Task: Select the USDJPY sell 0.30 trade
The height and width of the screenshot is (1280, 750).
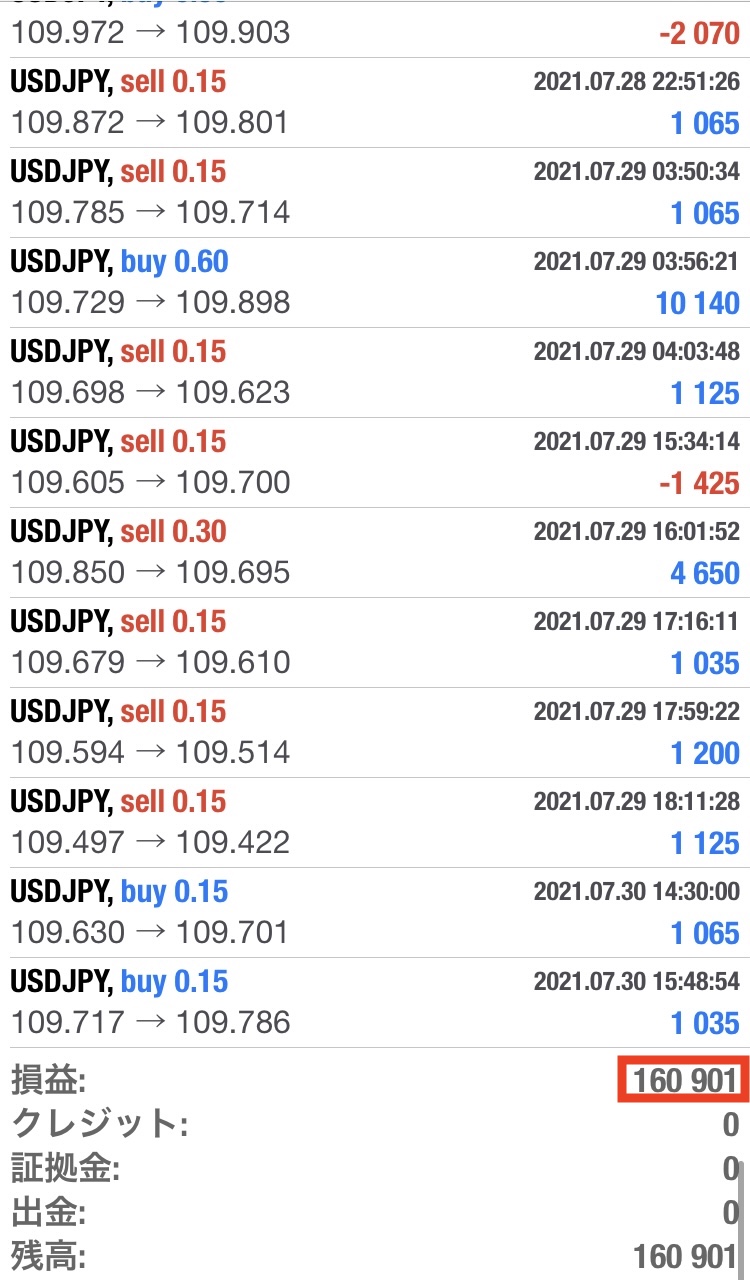Action: click(x=375, y=553)
